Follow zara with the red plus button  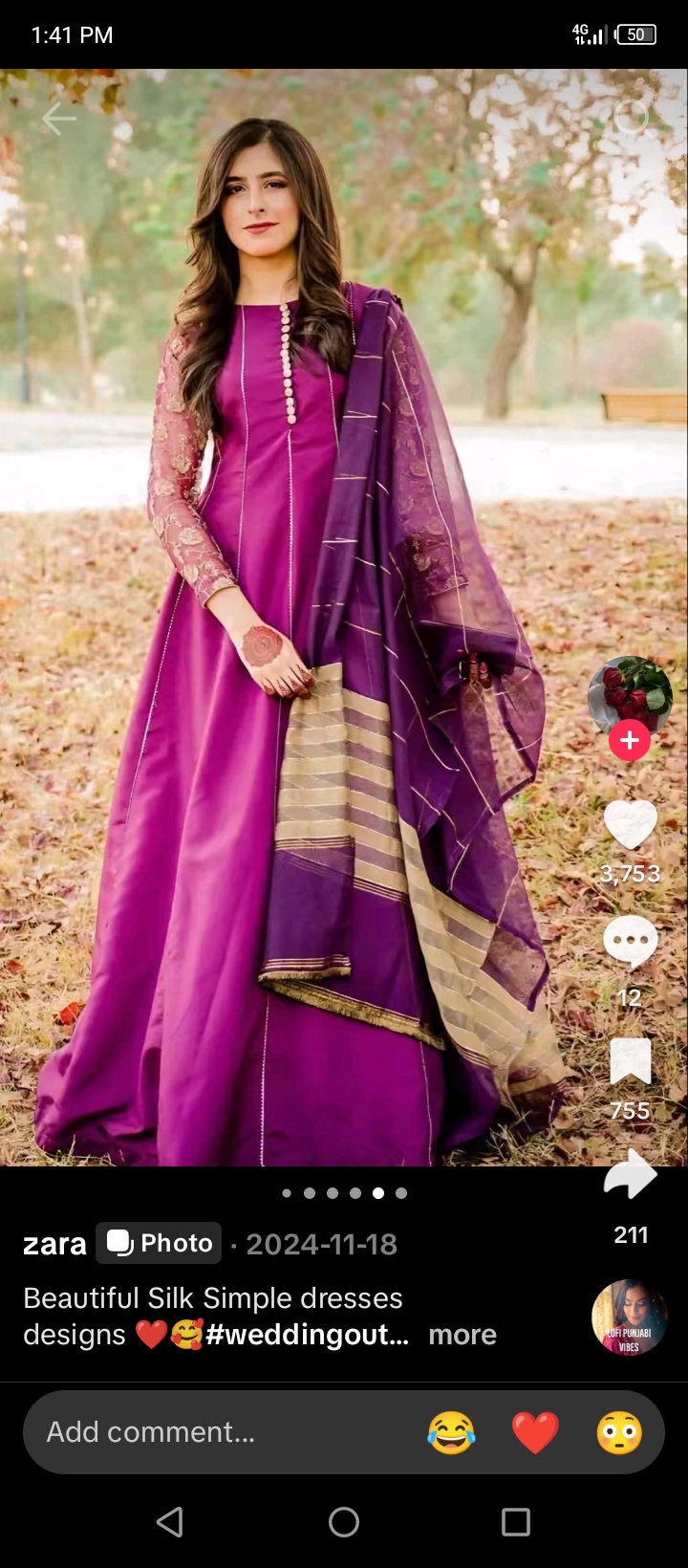[x=630, y=740]
